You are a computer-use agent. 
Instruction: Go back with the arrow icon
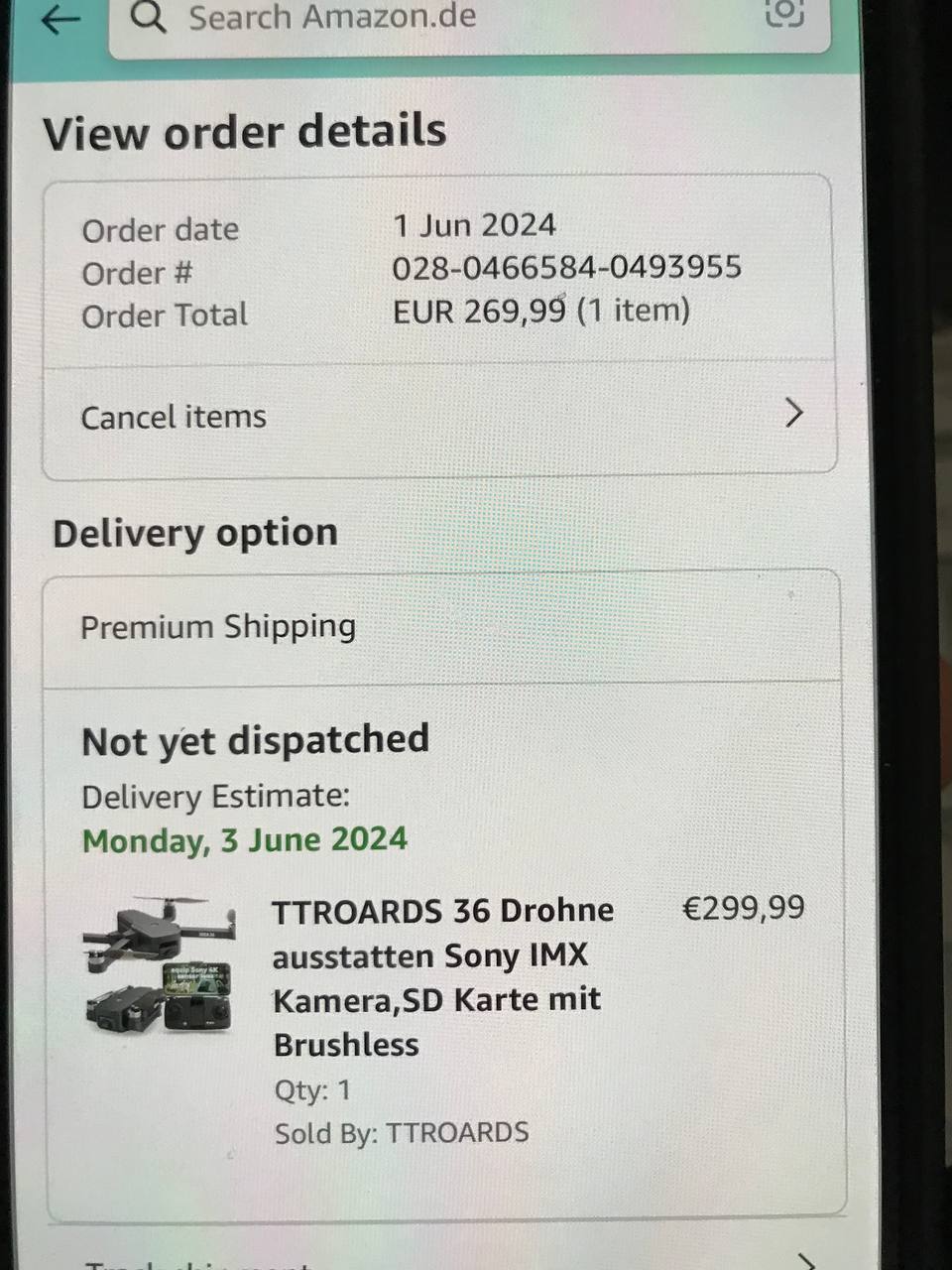59,19
